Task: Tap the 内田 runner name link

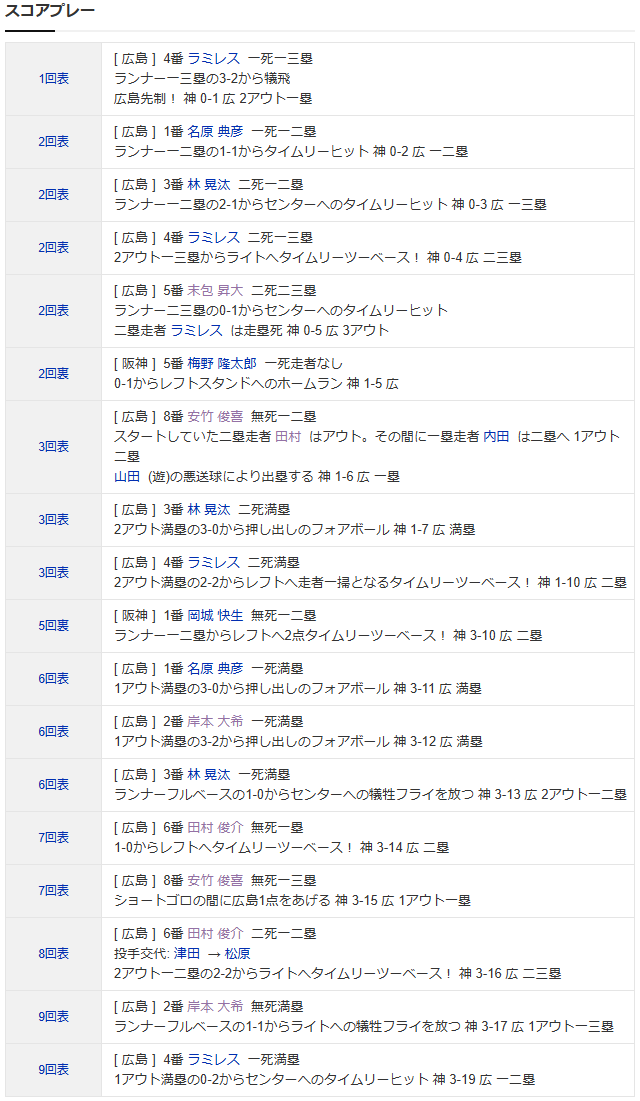Action: pyautogui.click(x=497, y=437)
